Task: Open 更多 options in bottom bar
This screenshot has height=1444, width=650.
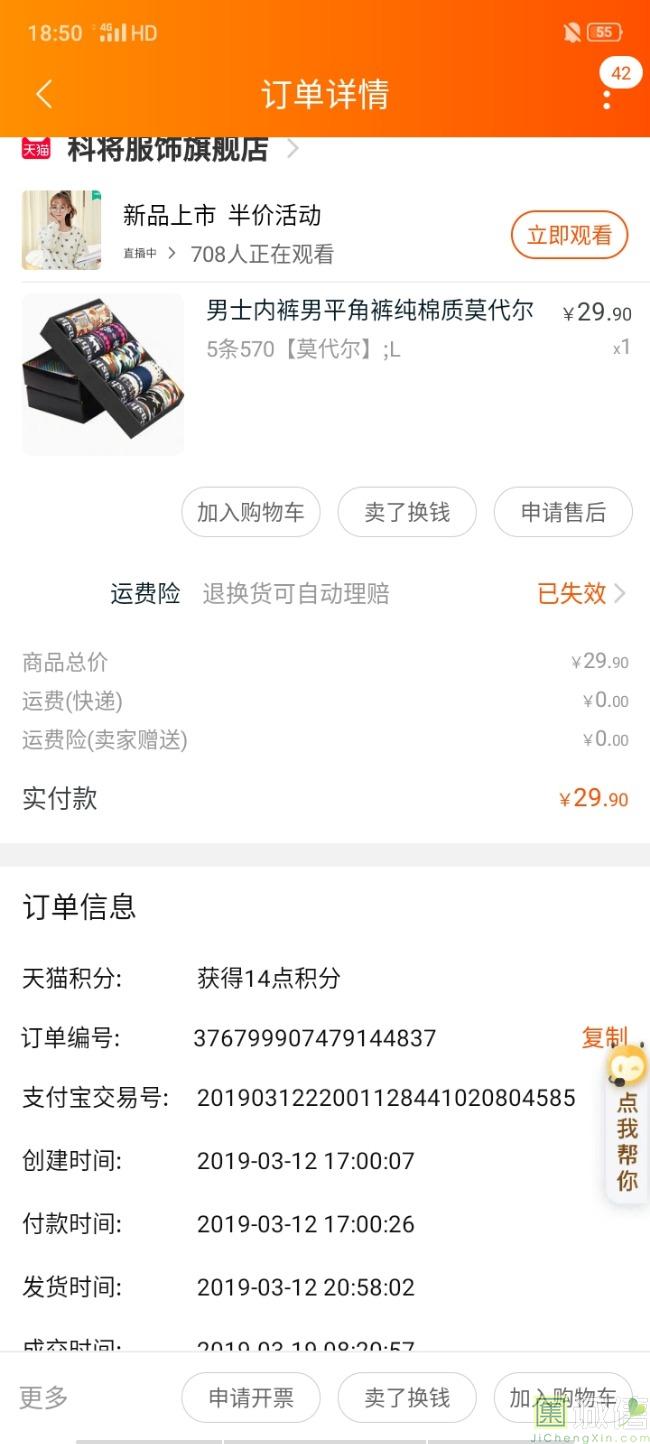Action: [x=44, y=1397]
